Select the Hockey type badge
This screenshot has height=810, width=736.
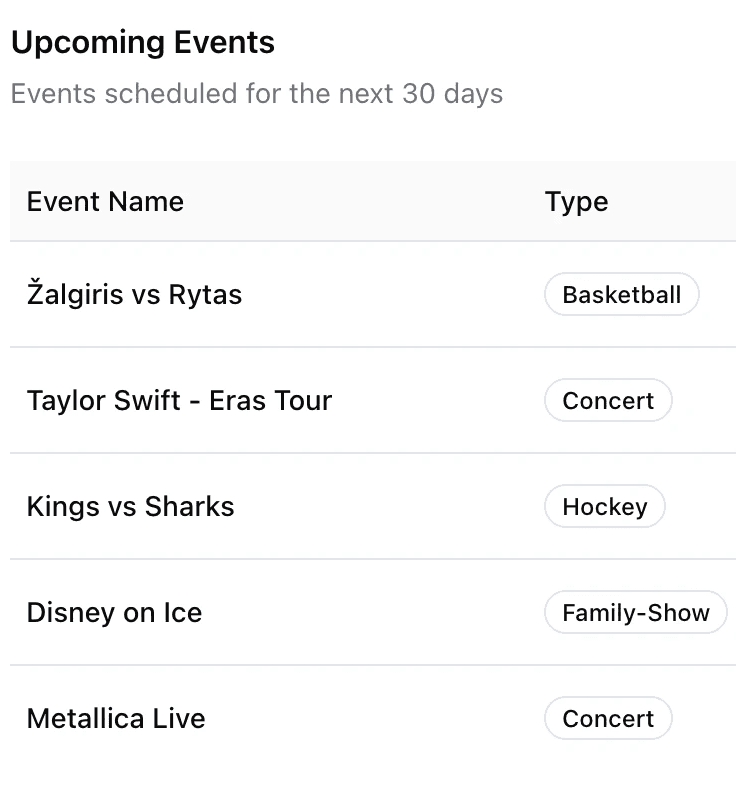coord(604,506)
